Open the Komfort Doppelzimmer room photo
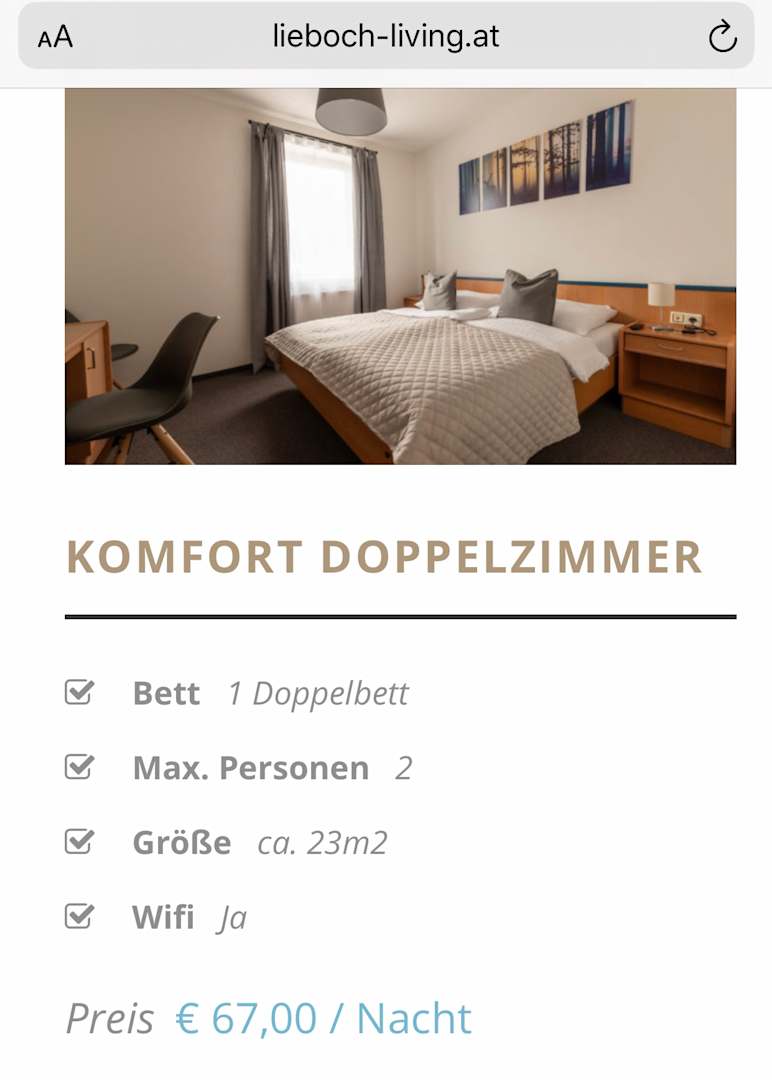Viewport: 772px width, 1080px height. [x=400, y=275]
